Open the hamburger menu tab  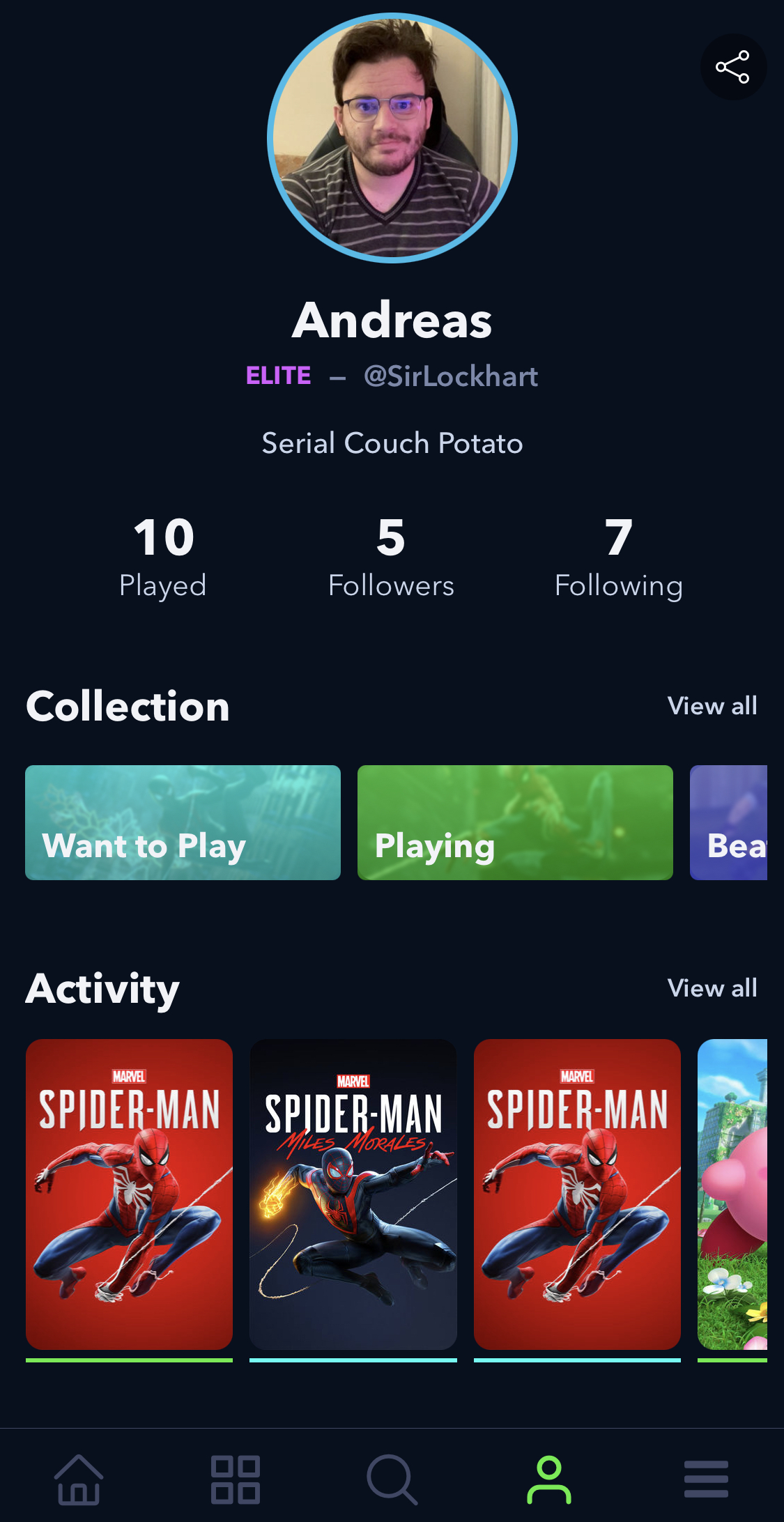(706, 1479)
